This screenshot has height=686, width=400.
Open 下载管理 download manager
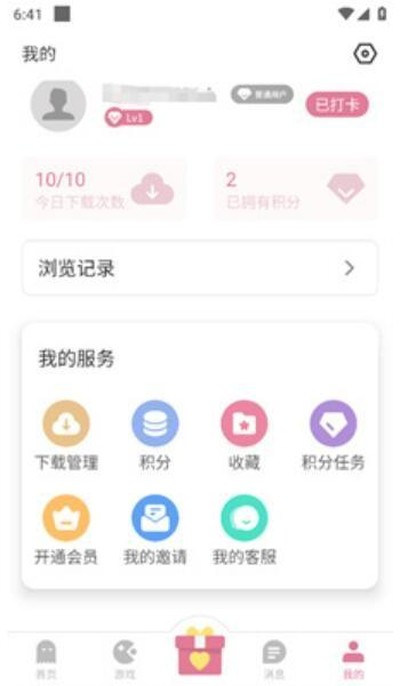(x=67, y=435)
